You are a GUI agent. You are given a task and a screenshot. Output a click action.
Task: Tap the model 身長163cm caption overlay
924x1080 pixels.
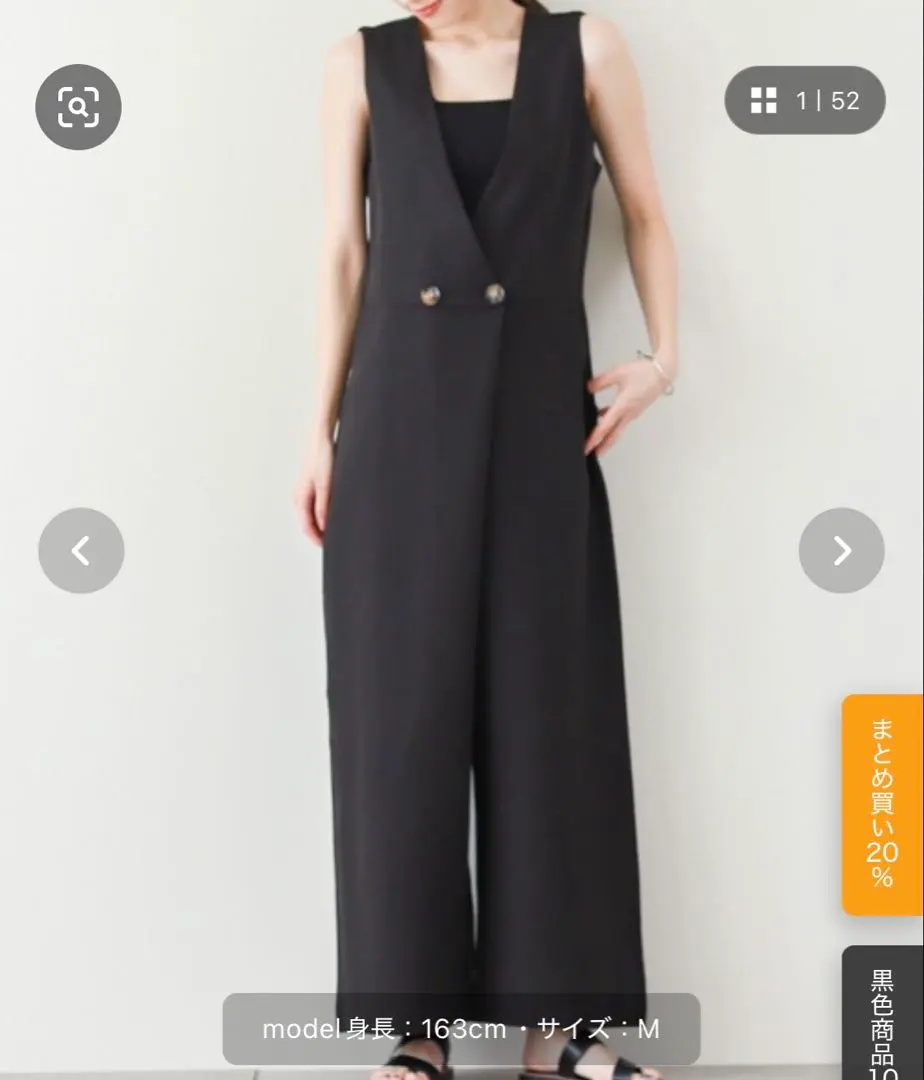pos(462,1028)
